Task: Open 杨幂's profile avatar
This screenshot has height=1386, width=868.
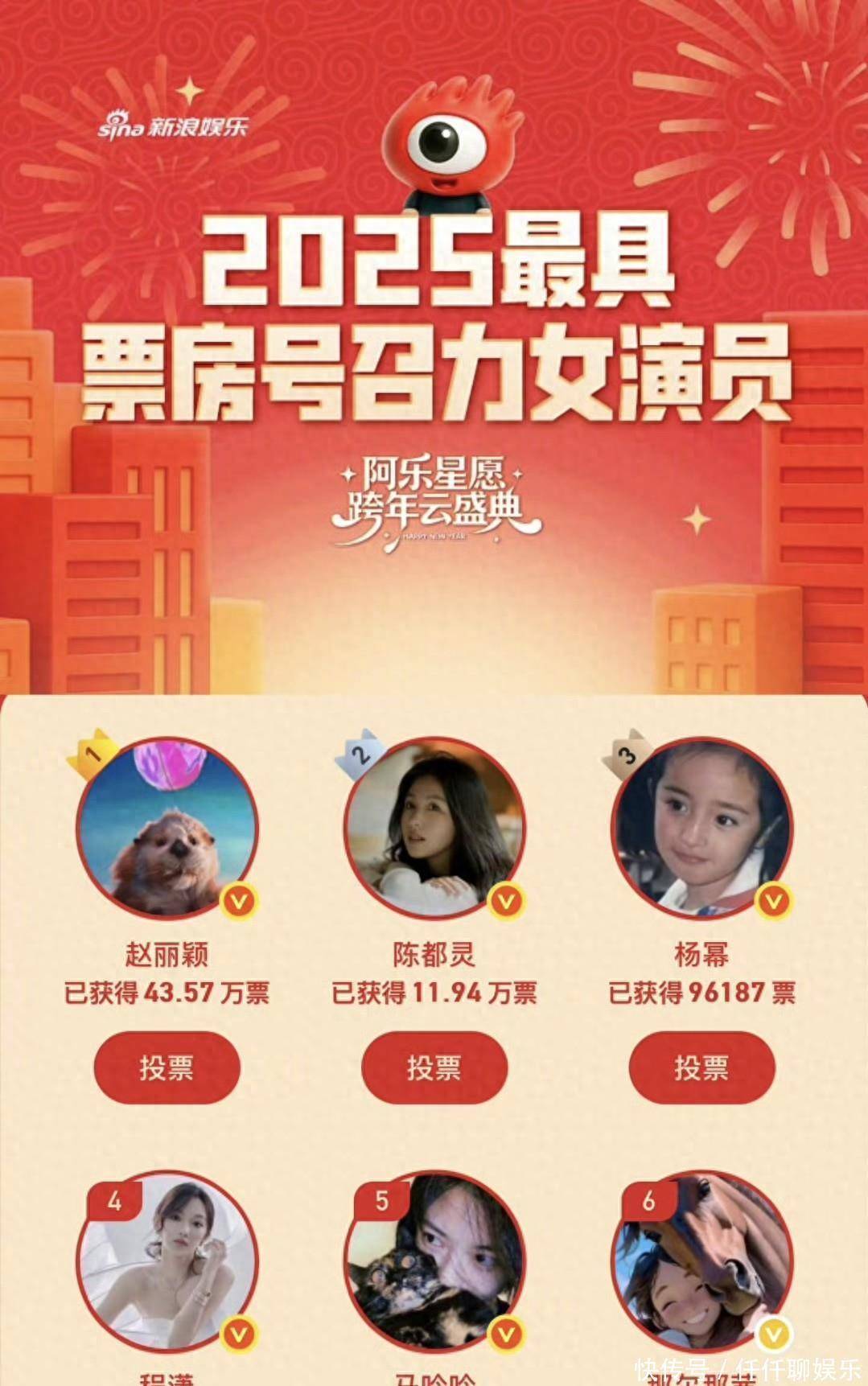Action: click(x=701, y=829)
